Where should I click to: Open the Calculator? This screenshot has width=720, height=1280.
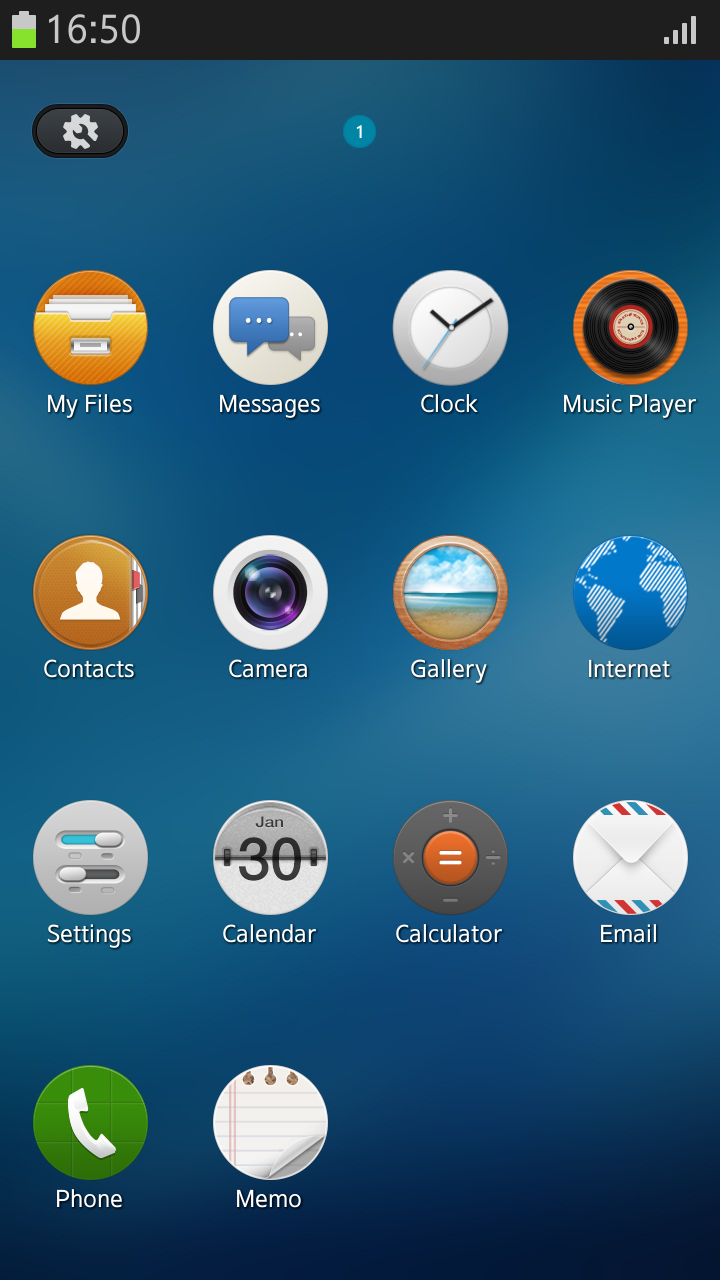(450, 858)
